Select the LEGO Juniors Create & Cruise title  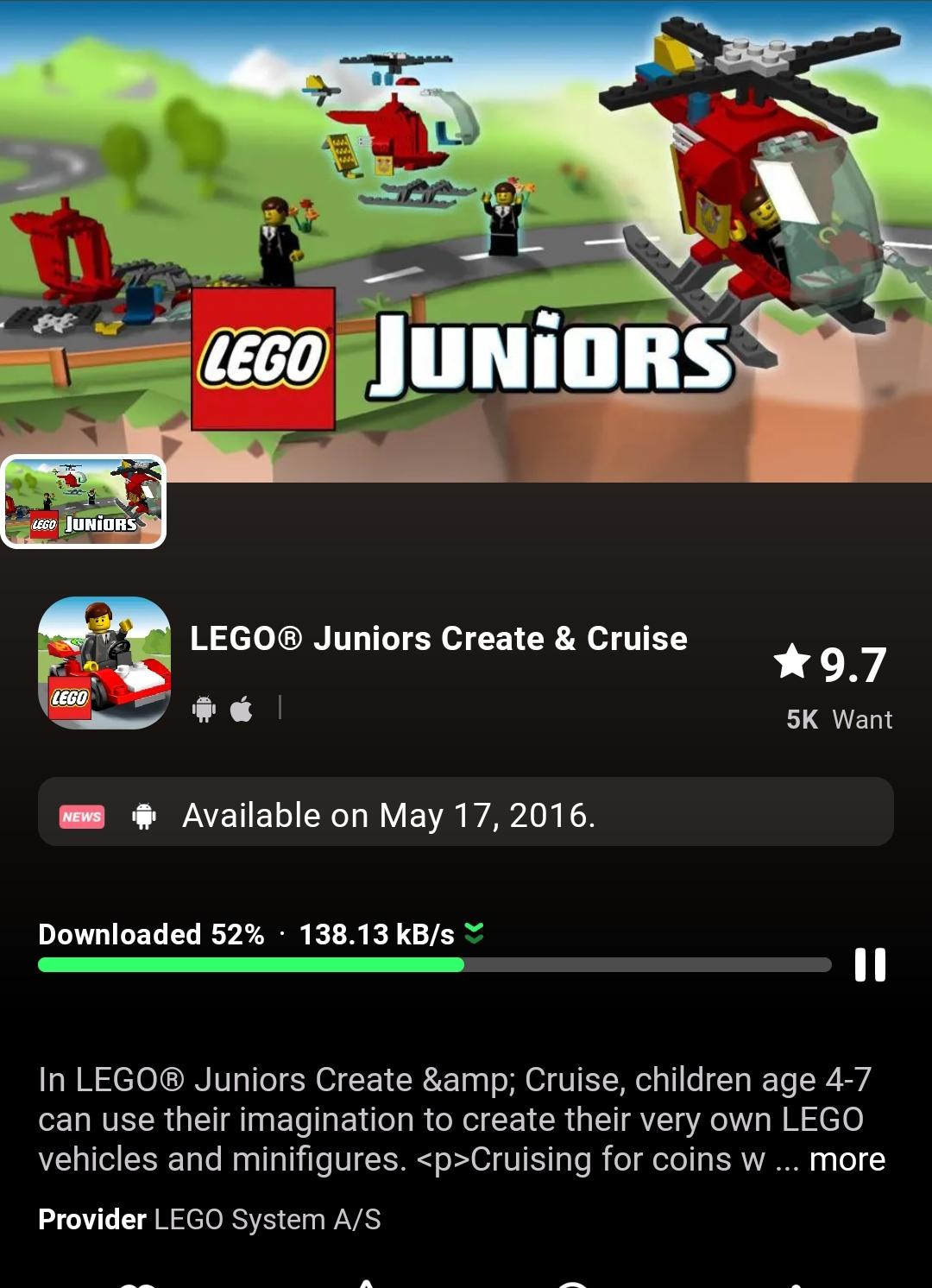[x=438, y=639]
